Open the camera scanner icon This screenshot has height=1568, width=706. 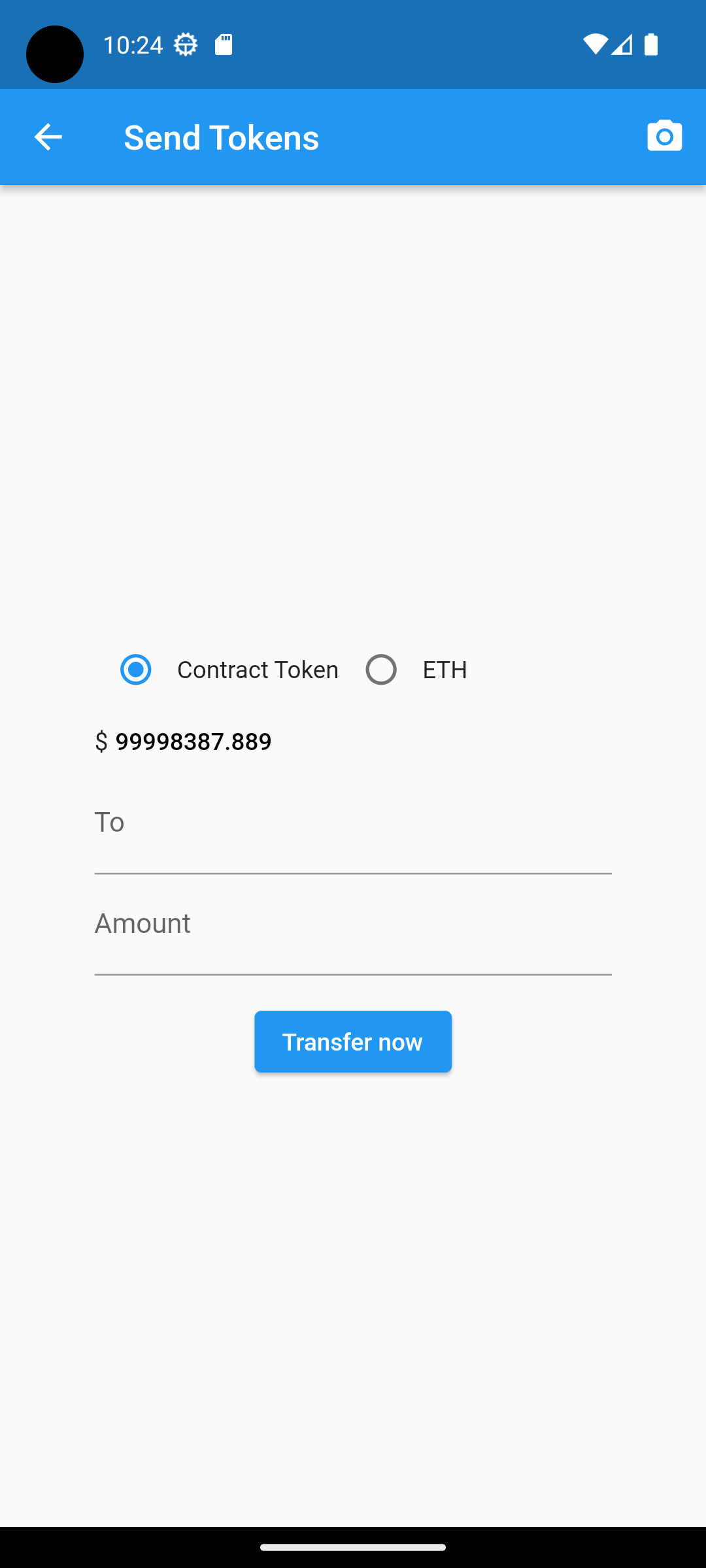tap(664, 137)
